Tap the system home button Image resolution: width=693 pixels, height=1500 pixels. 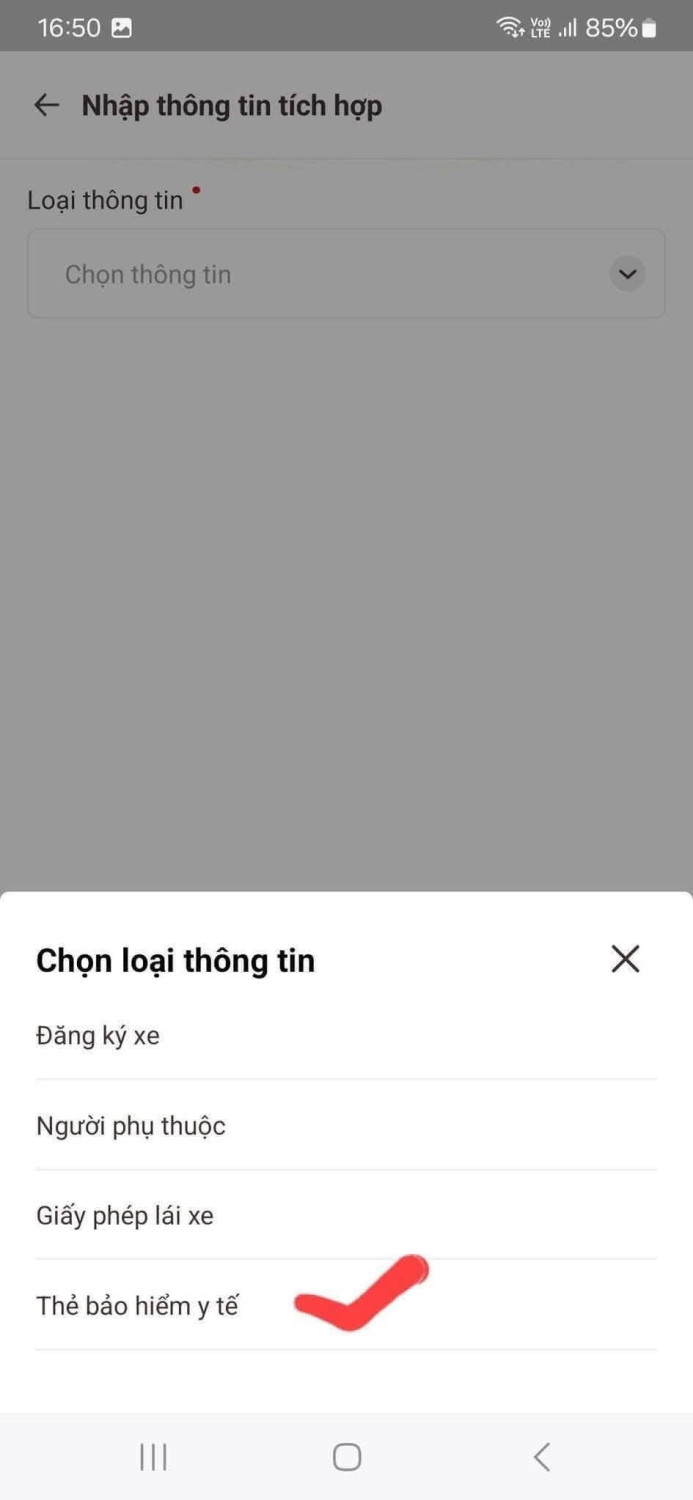tap(347, 1457)
